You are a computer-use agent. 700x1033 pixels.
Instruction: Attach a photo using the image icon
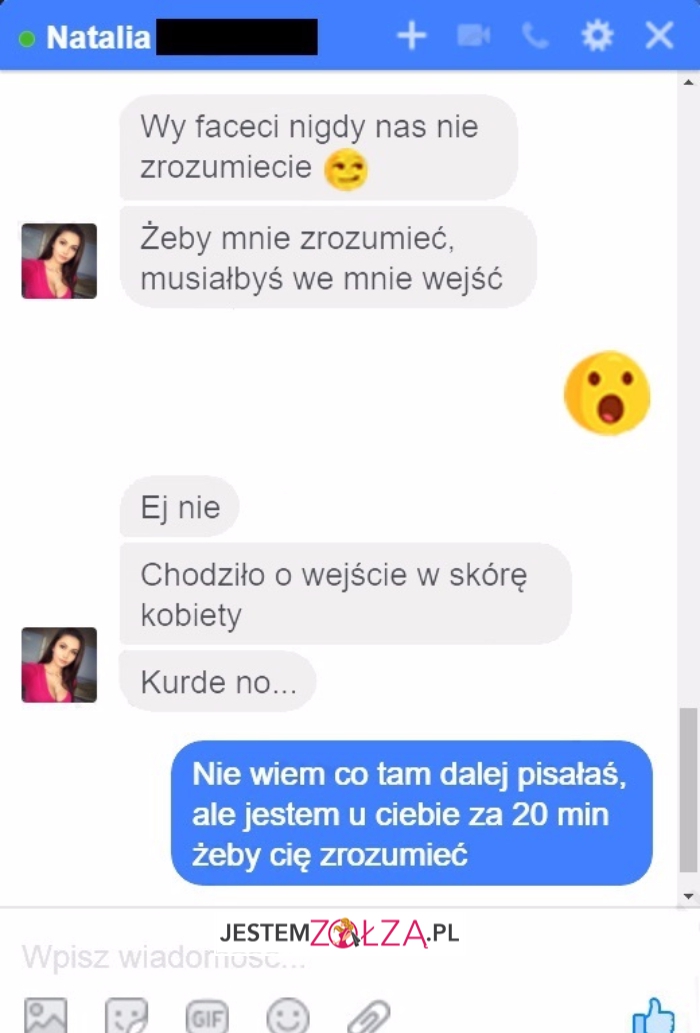coord(46,1016)
